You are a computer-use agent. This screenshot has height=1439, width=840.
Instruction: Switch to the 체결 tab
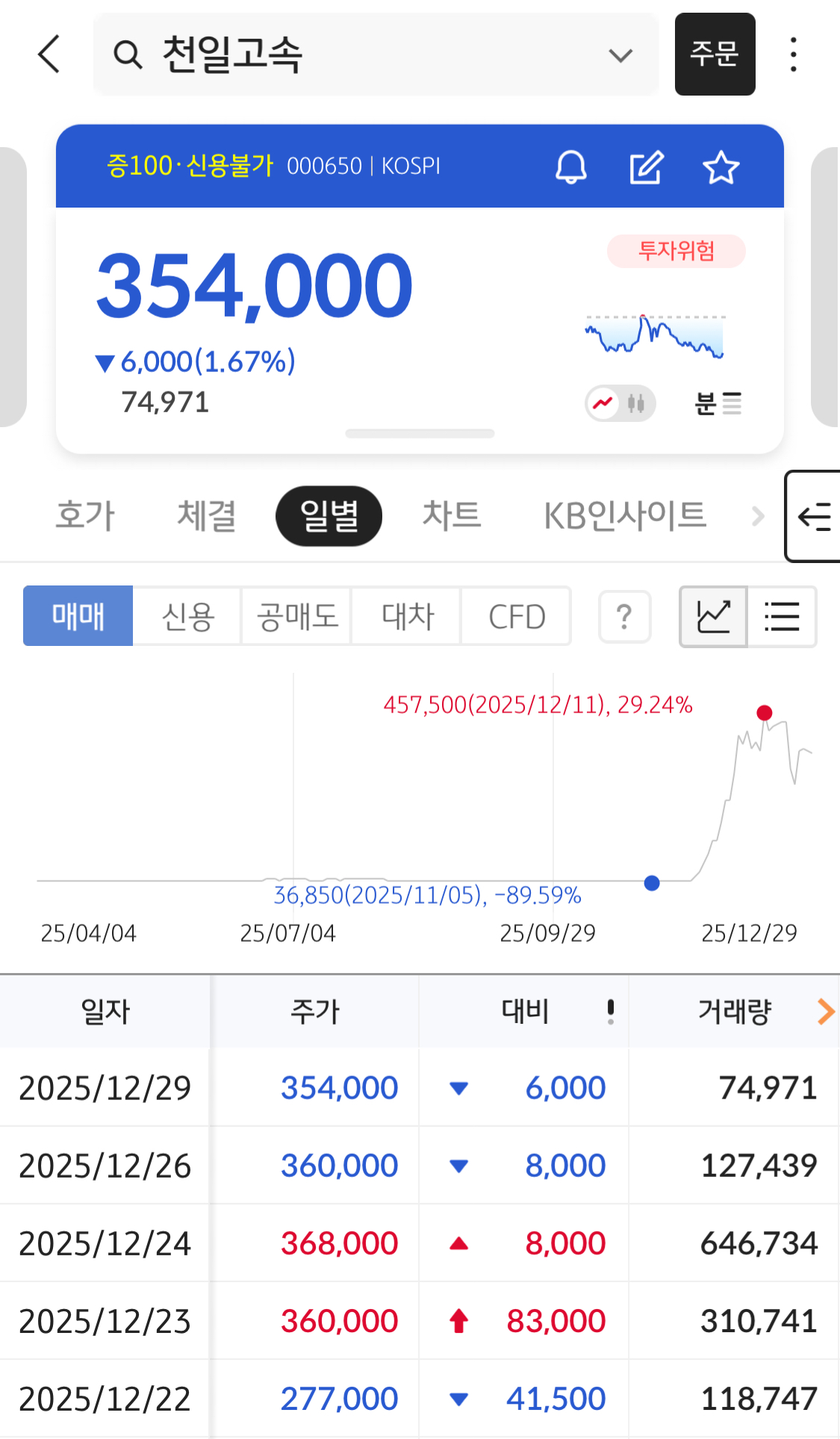pyautogui.click(x=207, y=516)
